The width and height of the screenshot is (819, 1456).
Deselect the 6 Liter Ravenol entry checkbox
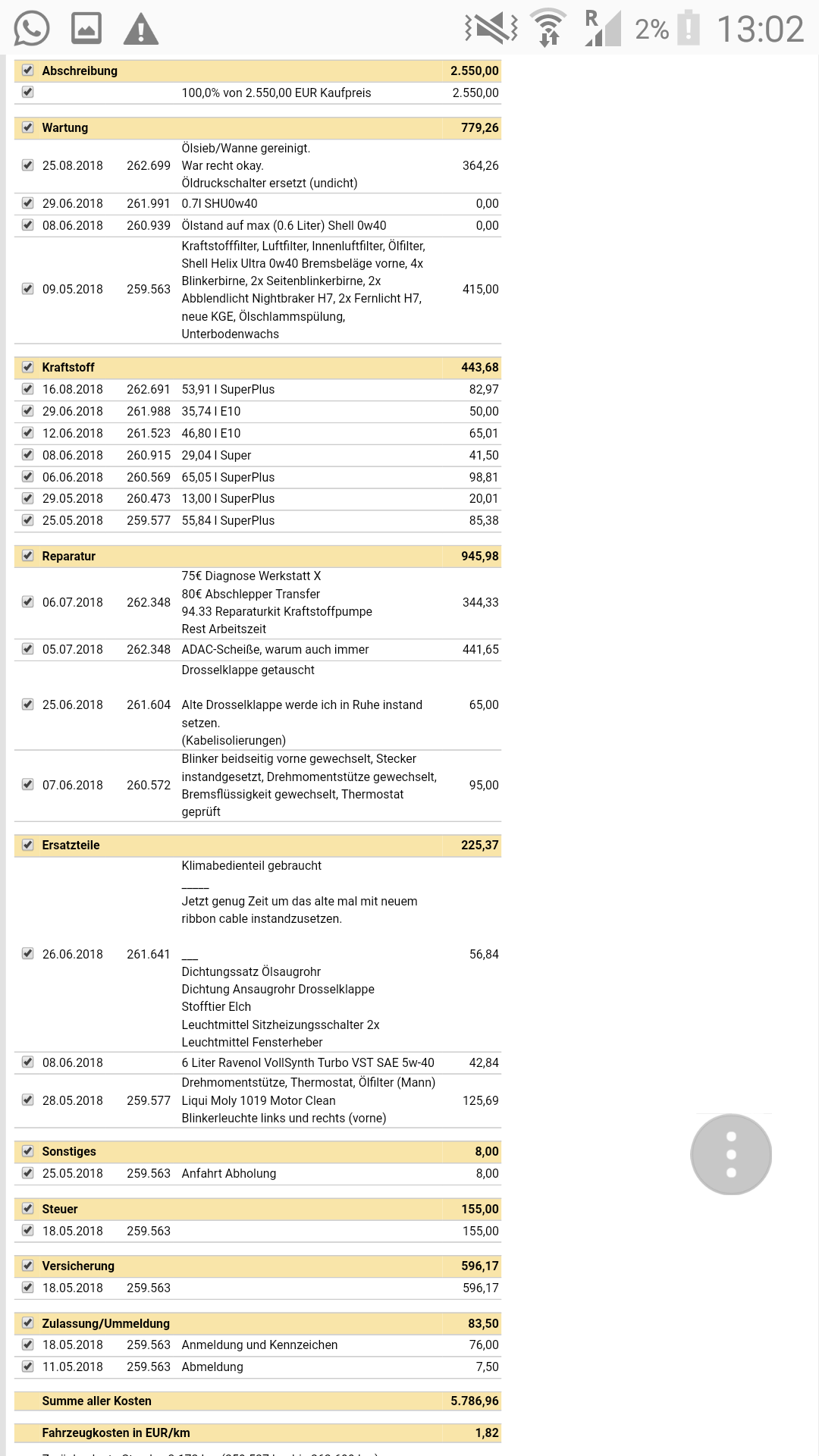(28, 1062)
